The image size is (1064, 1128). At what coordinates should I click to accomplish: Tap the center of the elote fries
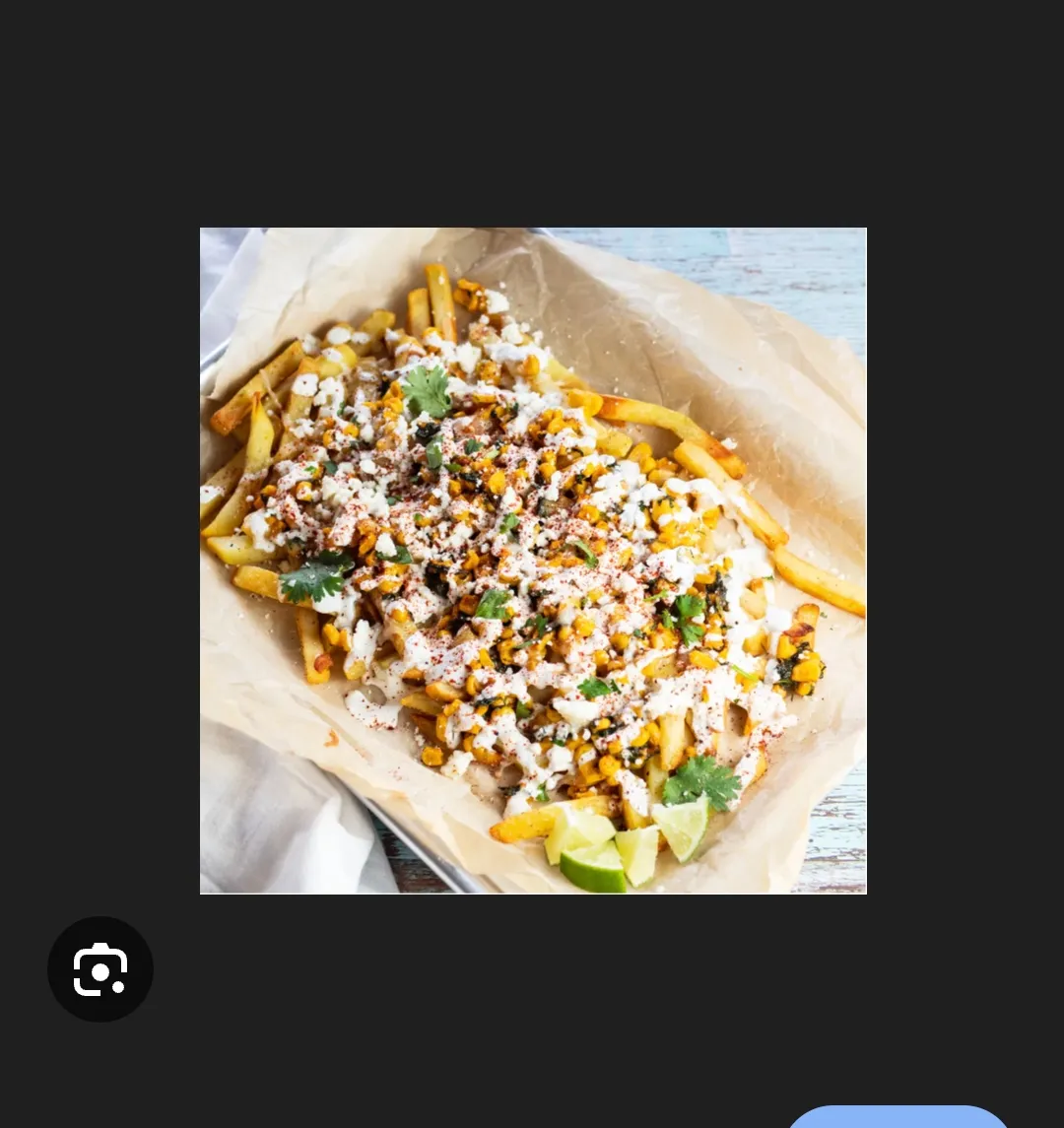coord(532,562)
